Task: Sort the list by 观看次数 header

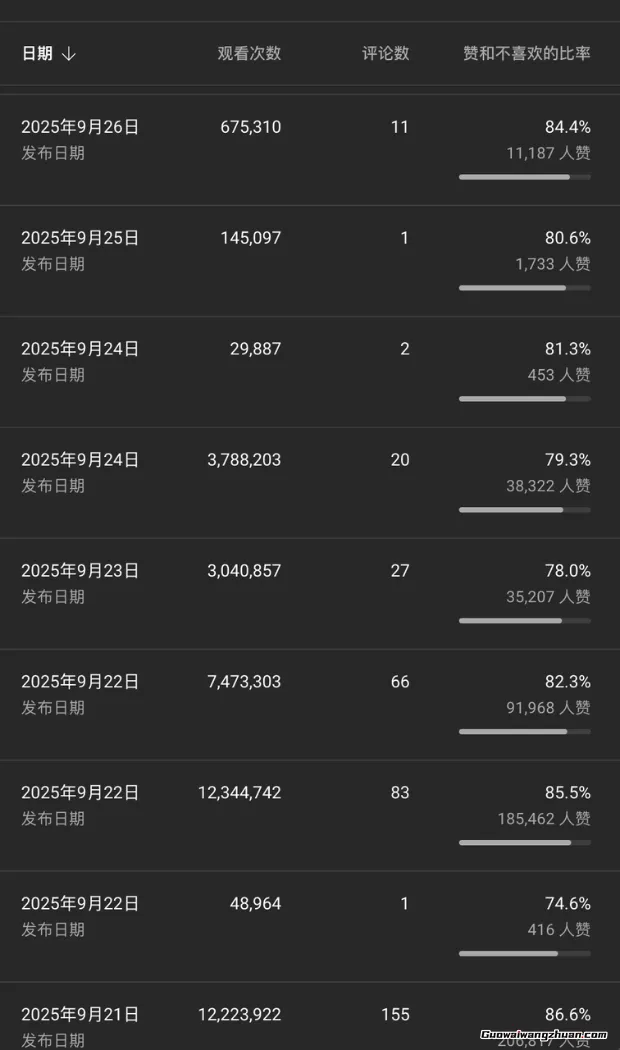Action: click(x=249, y=54)
